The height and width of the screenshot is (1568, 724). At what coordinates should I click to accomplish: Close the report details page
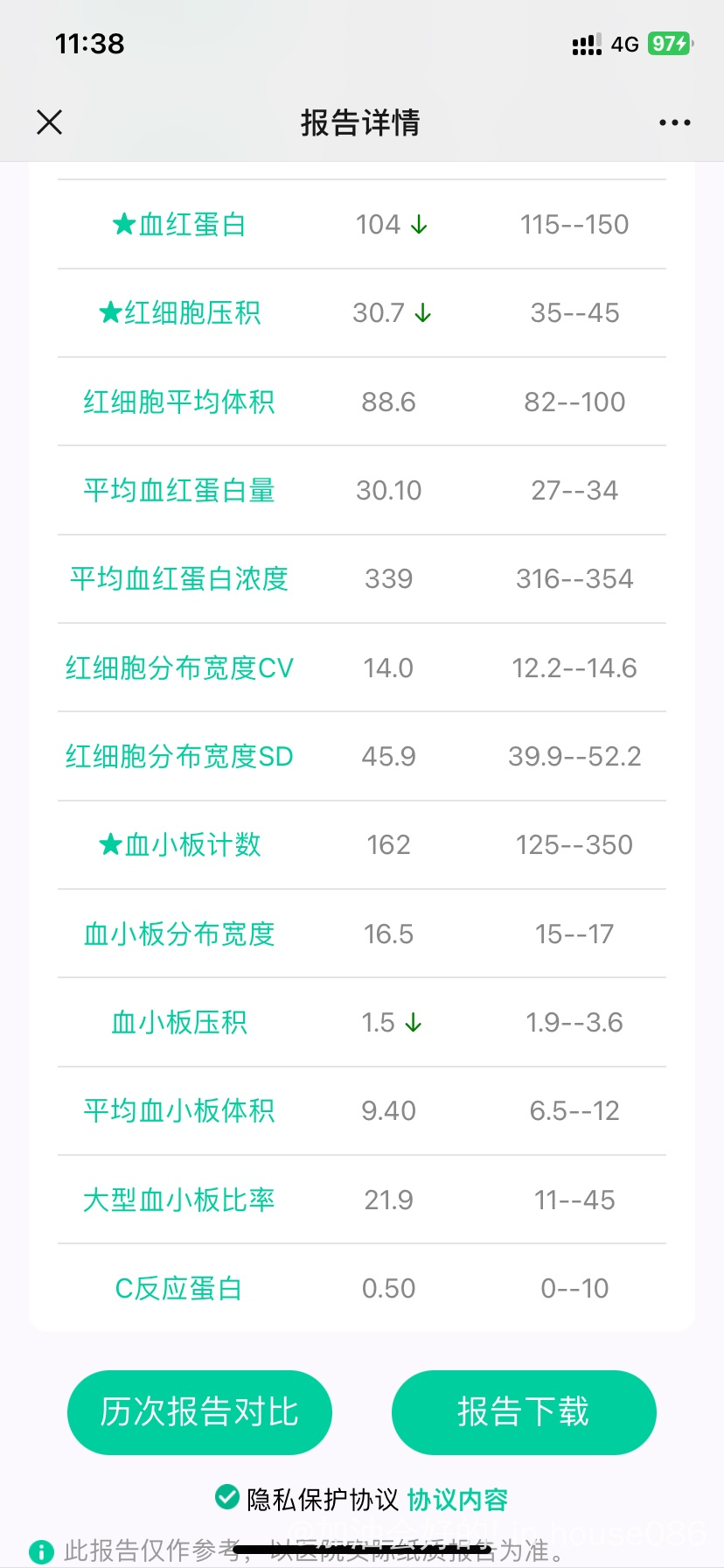pos(50,122)
